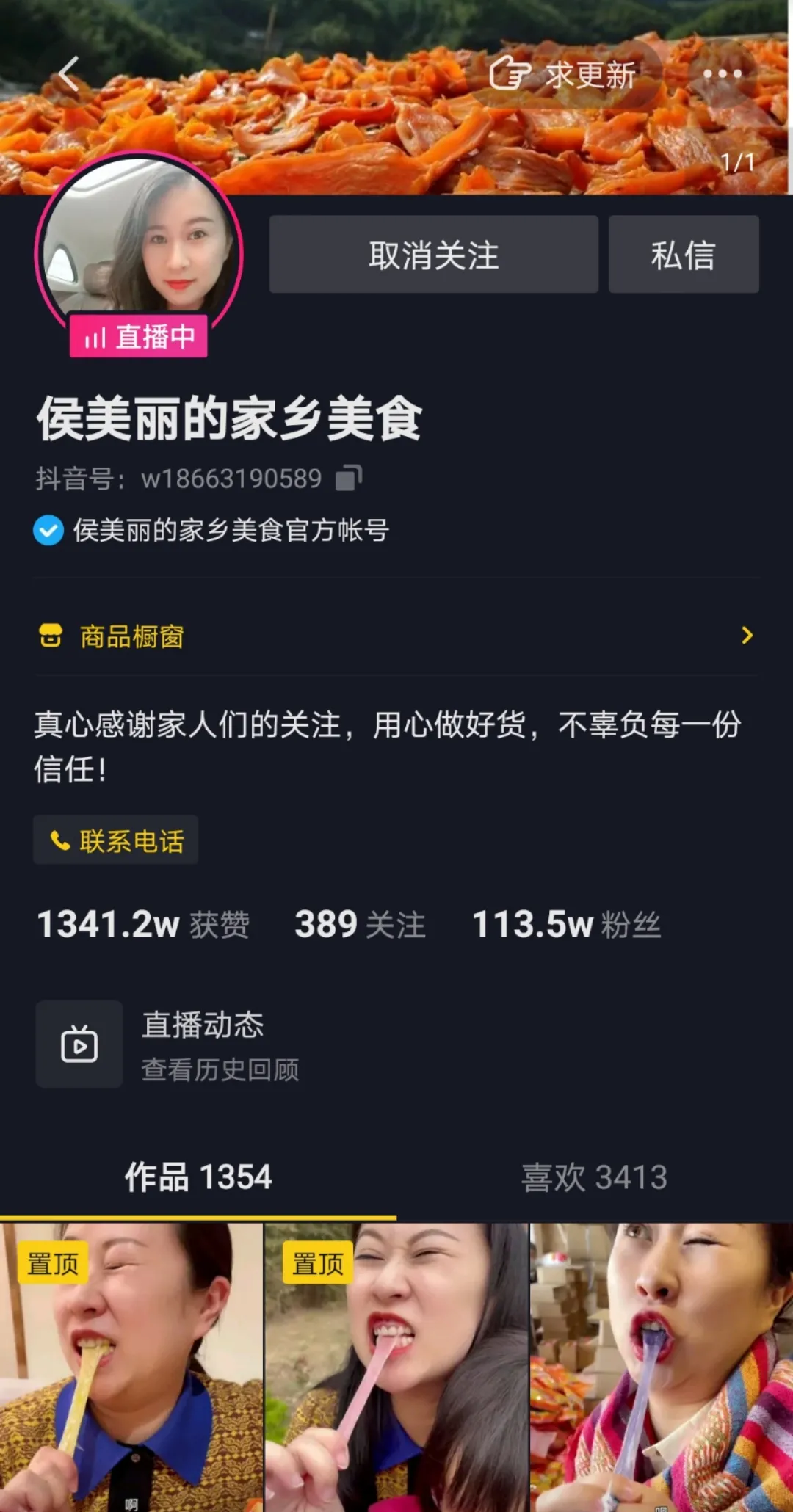Viewport: 793px width, 1512px height.
Task: Open the three-dot overflow menu
Action: point(722,73)
